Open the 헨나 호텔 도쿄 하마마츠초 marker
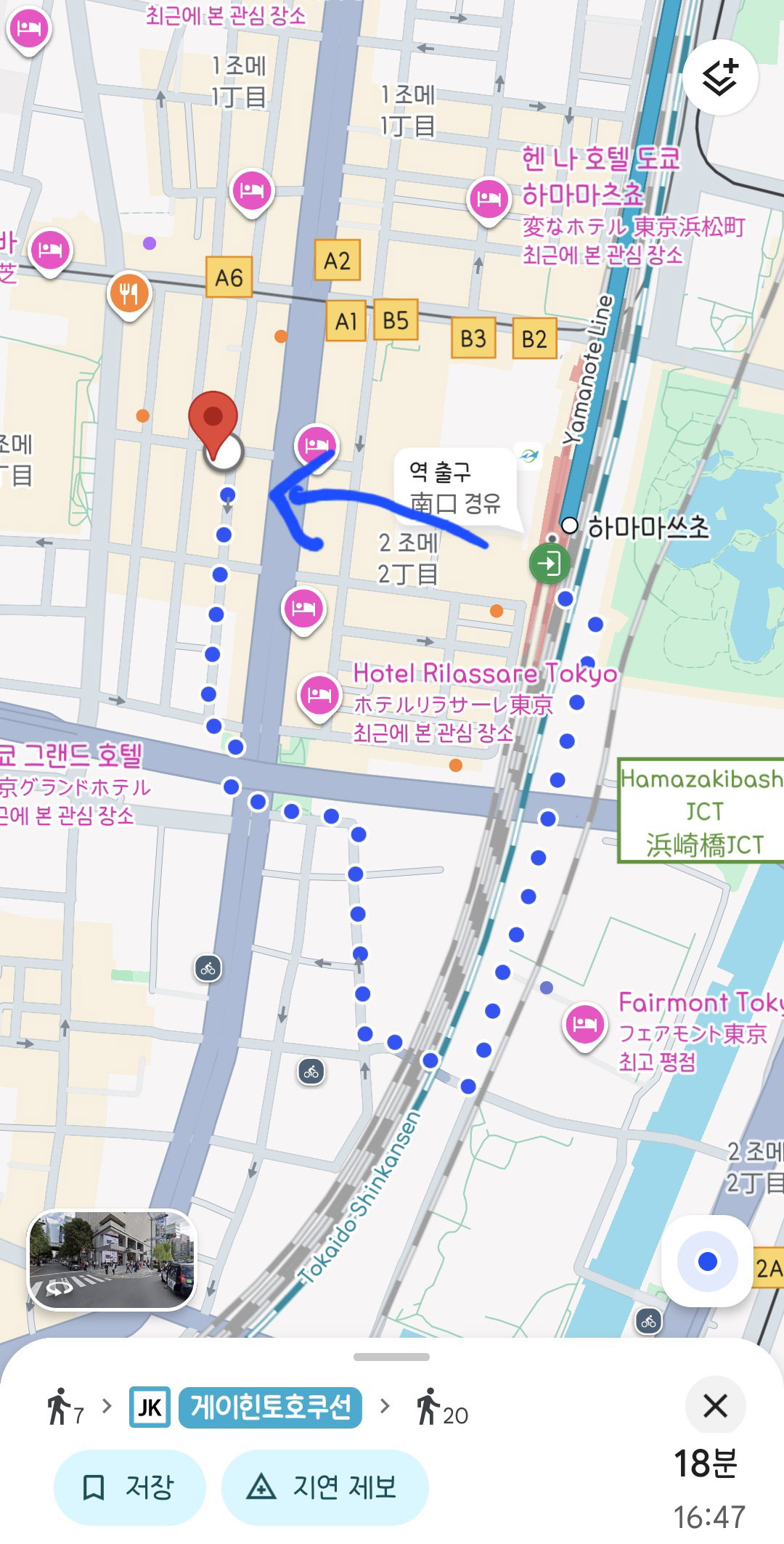 (x=489, y=200)
